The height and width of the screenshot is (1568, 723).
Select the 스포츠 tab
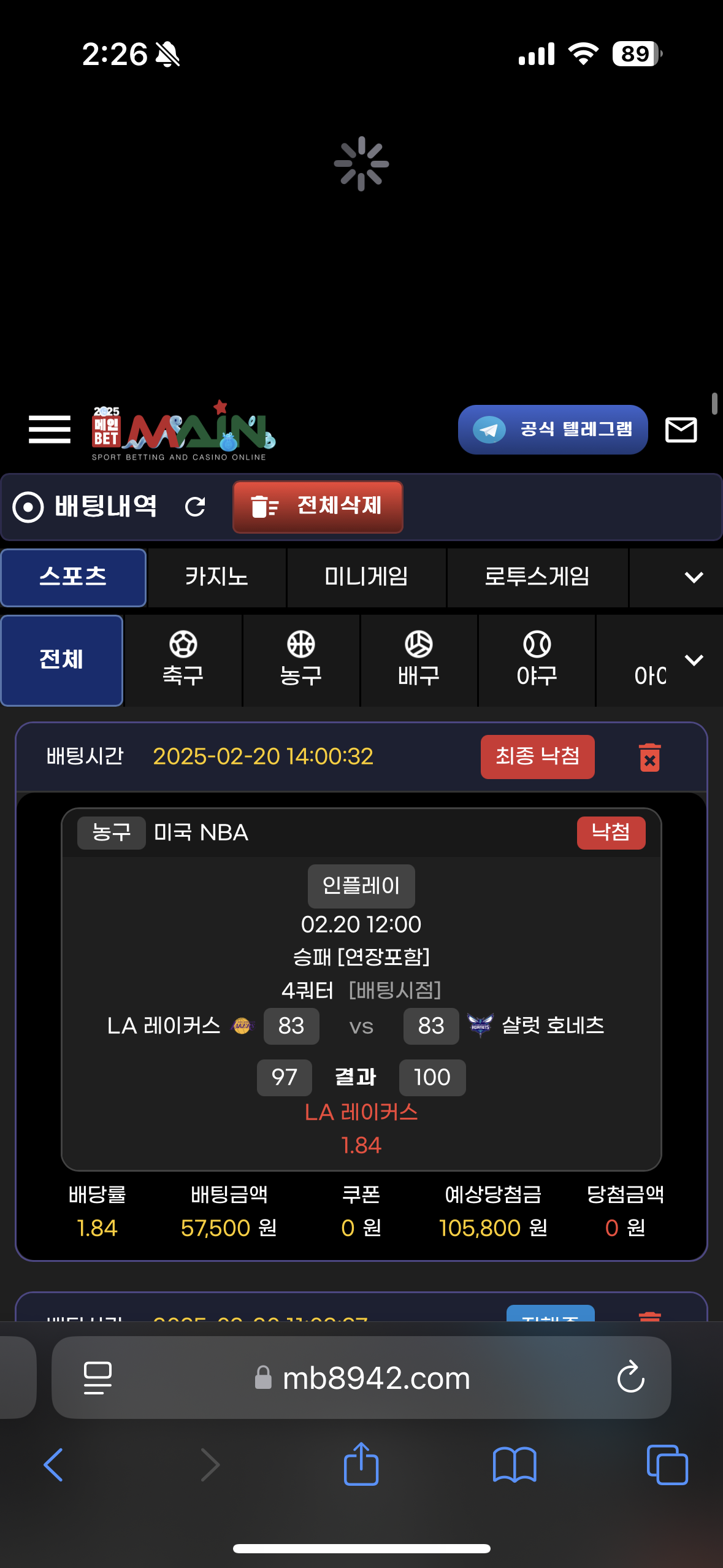(x=73, y=577)
